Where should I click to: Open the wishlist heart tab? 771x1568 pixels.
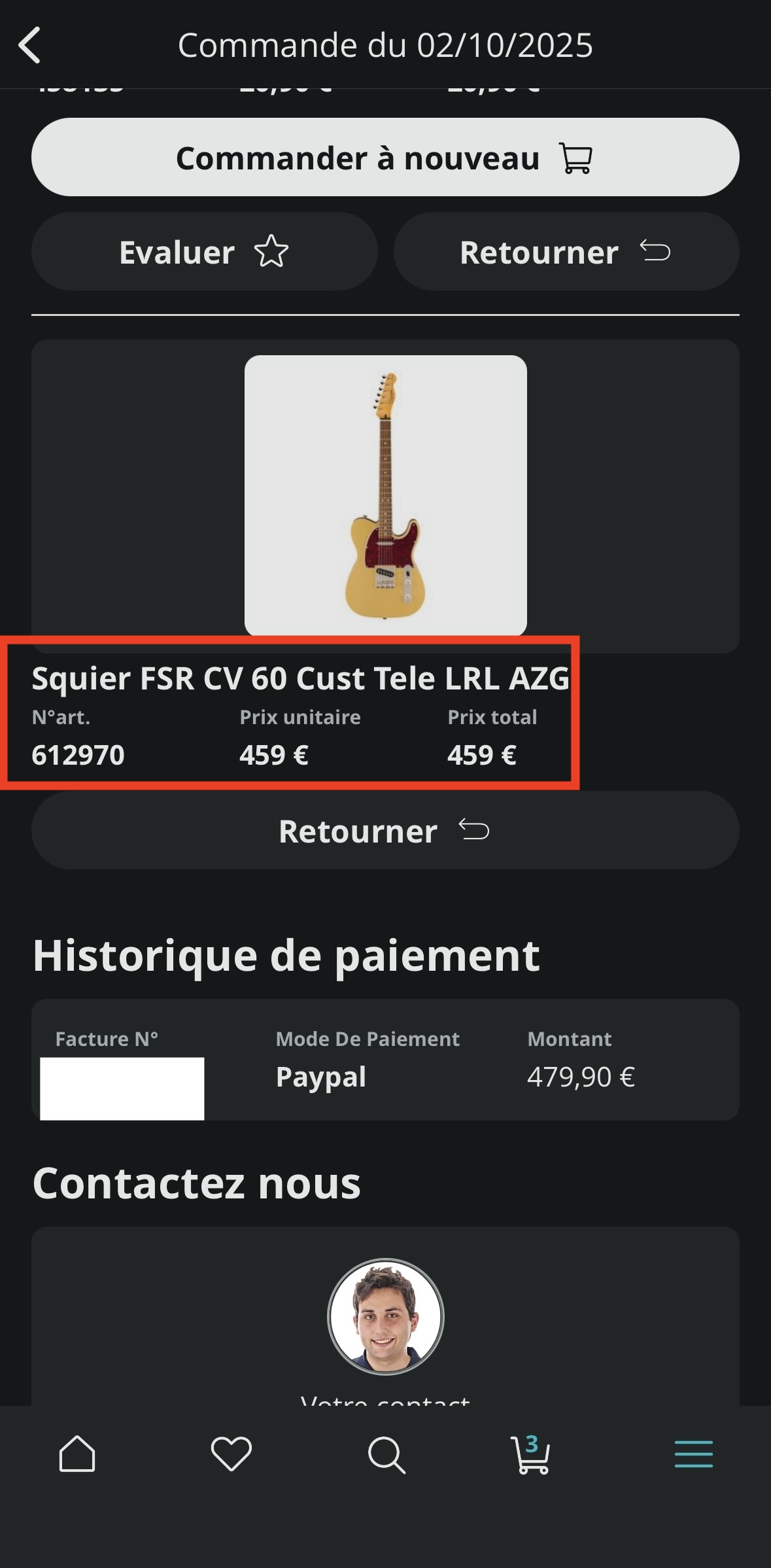click(231, 1455)
